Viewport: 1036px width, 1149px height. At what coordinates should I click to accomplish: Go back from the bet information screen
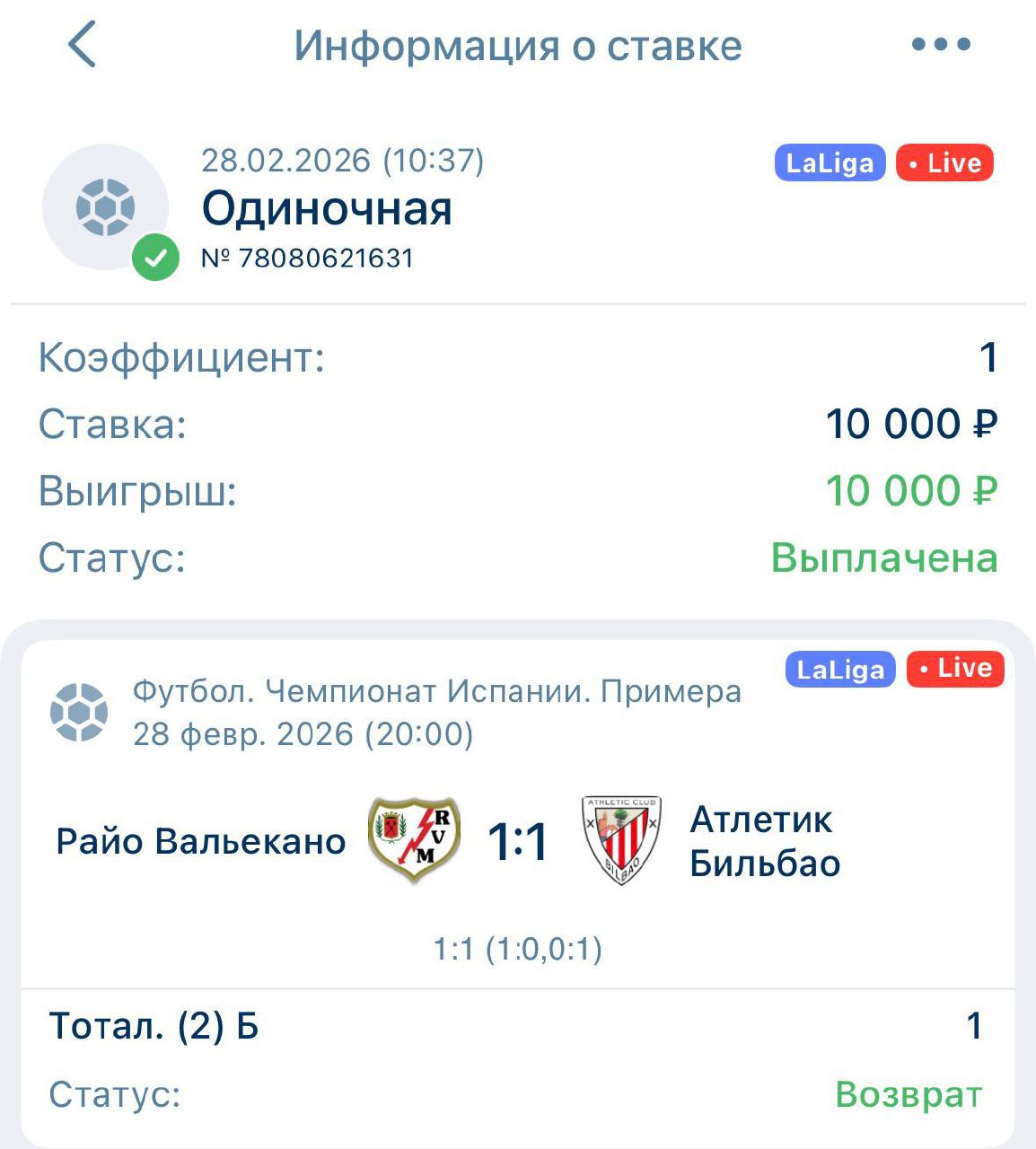(82, 45)
